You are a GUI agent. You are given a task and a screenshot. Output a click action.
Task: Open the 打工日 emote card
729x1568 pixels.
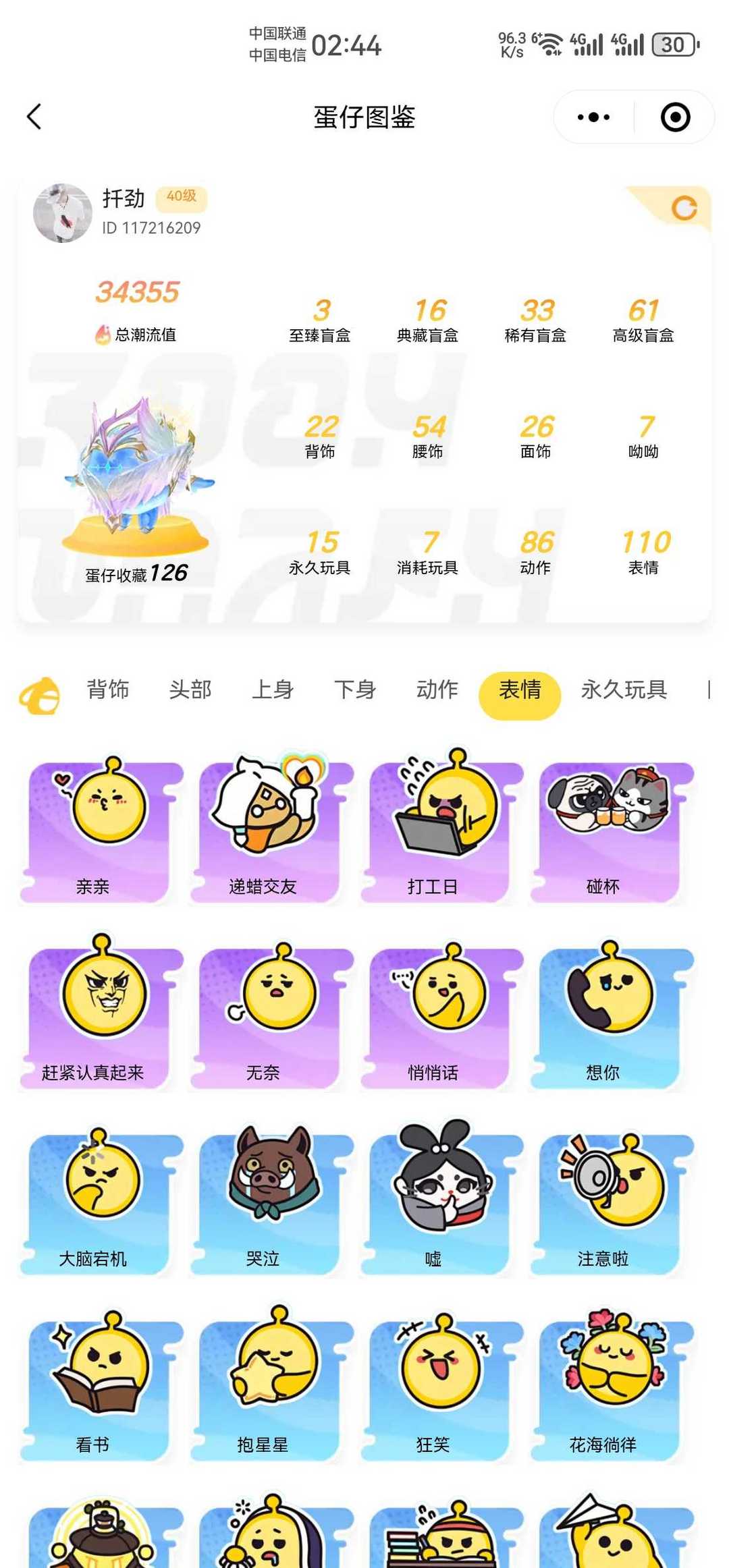coord(443,831)
